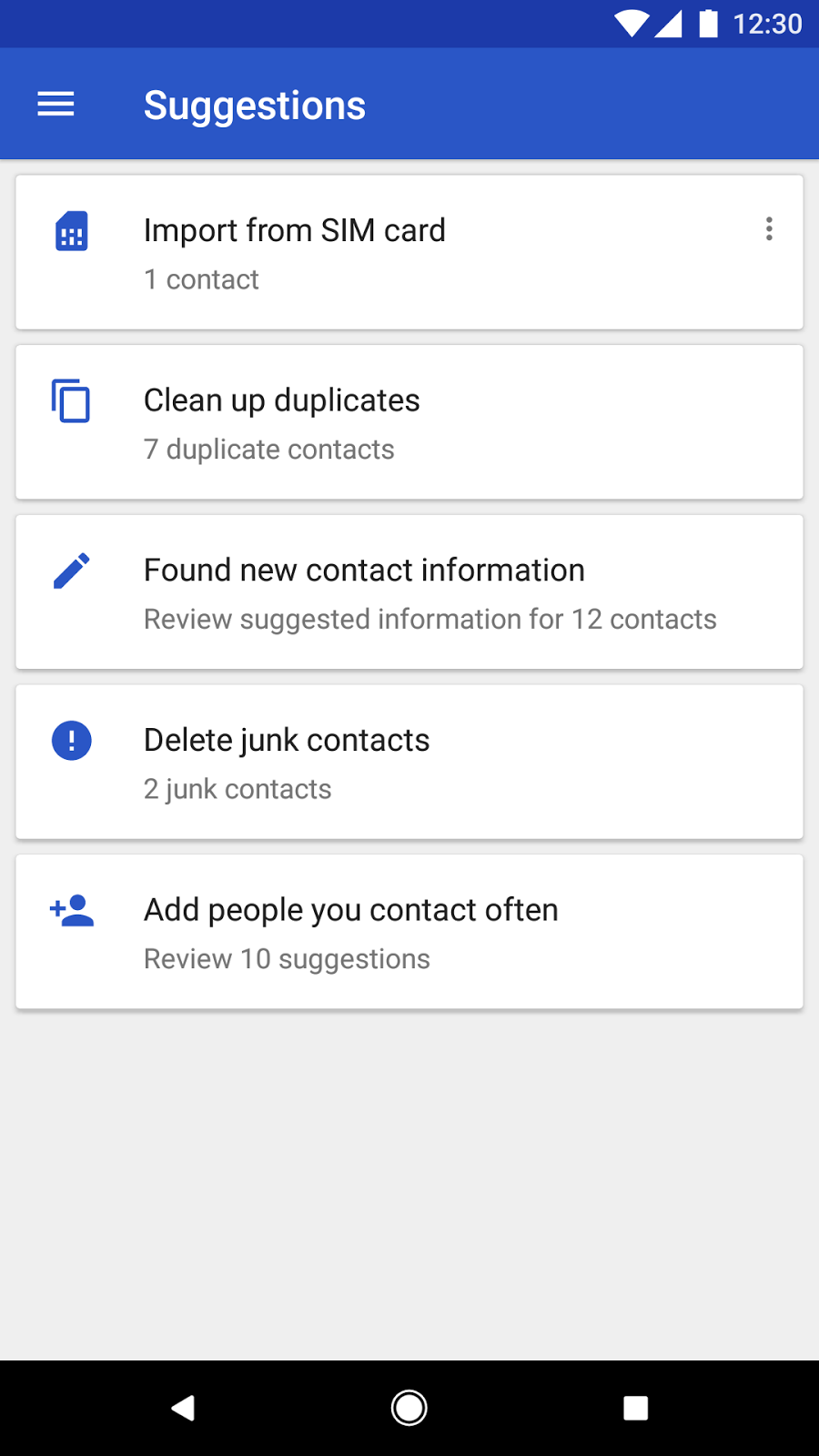Viewport: 819px width, 1456px height.
Task: Tap the system home button
Action: [x=409, y=1408]
